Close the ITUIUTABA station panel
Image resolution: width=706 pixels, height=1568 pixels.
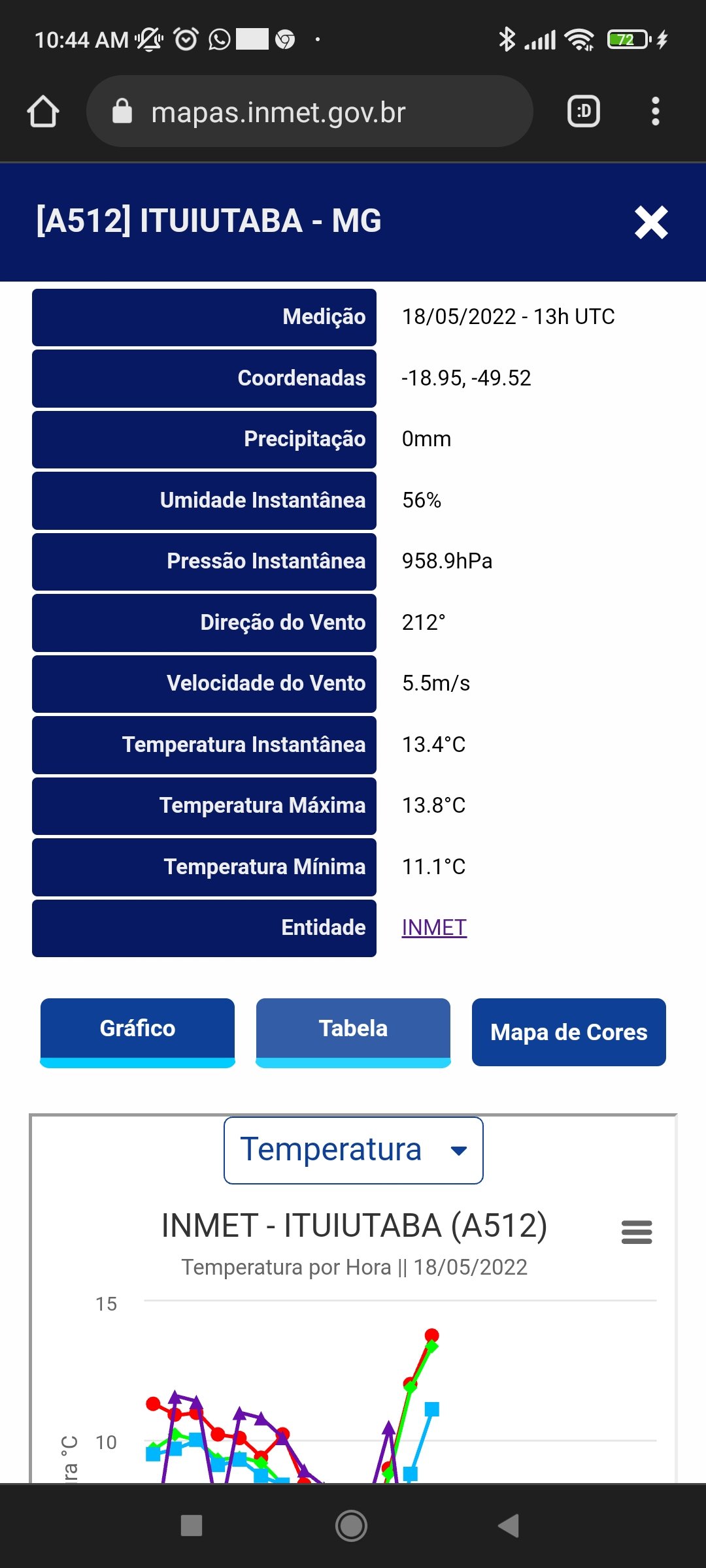[651, 222]
